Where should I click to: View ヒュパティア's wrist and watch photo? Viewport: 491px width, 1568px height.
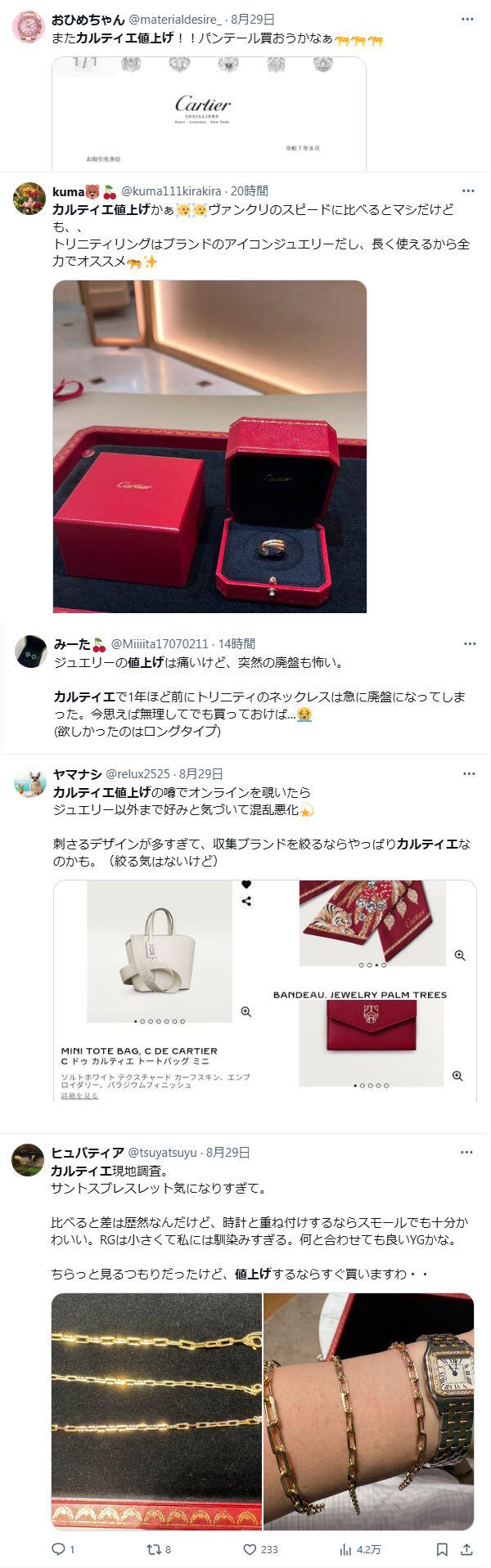(x=368, y=1412)
